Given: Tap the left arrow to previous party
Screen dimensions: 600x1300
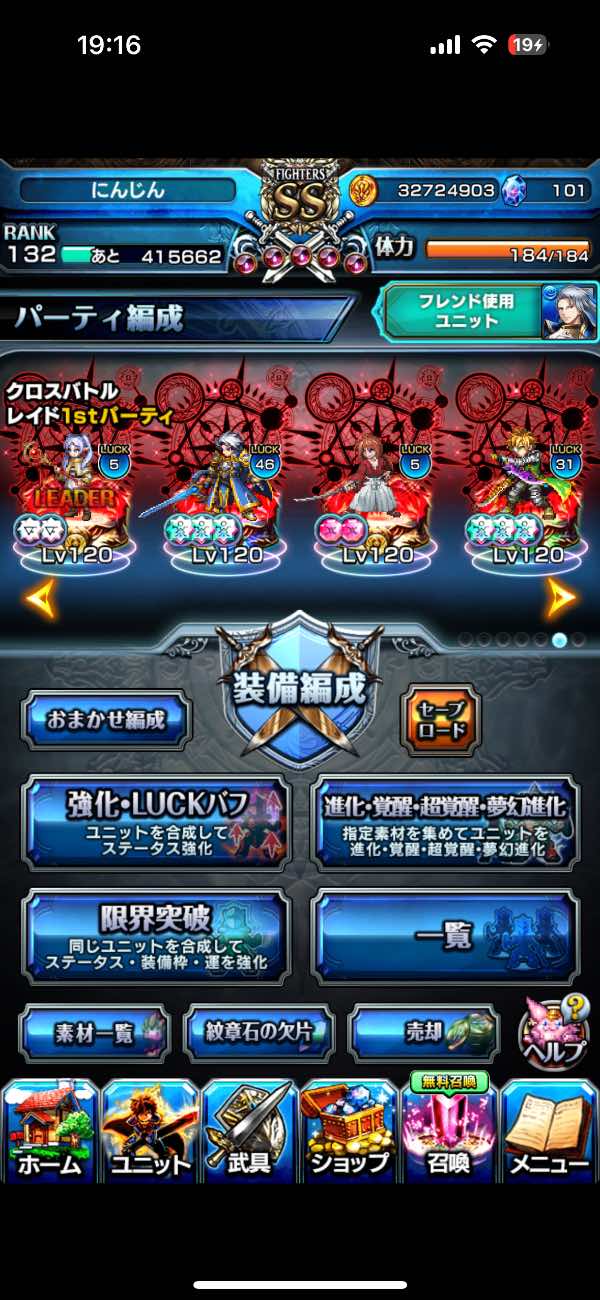Looking at the screenshot, I should [39, 598].
